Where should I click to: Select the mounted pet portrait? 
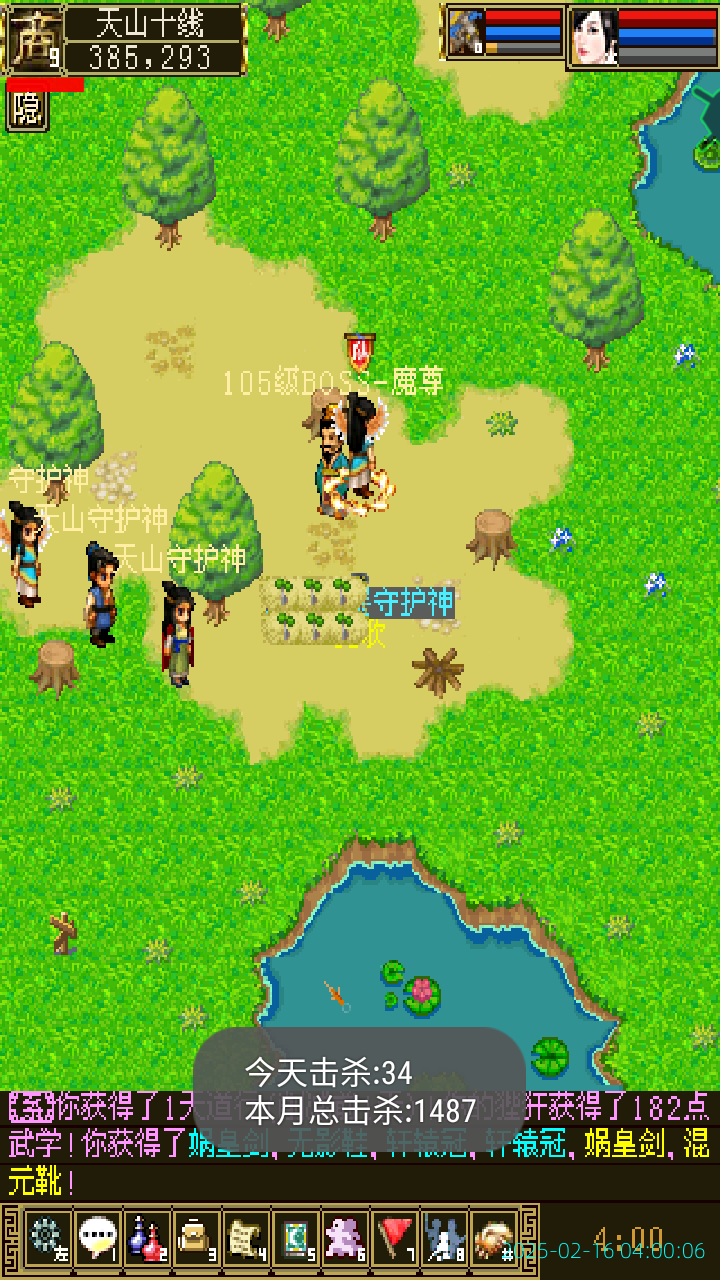pos(465,34)
